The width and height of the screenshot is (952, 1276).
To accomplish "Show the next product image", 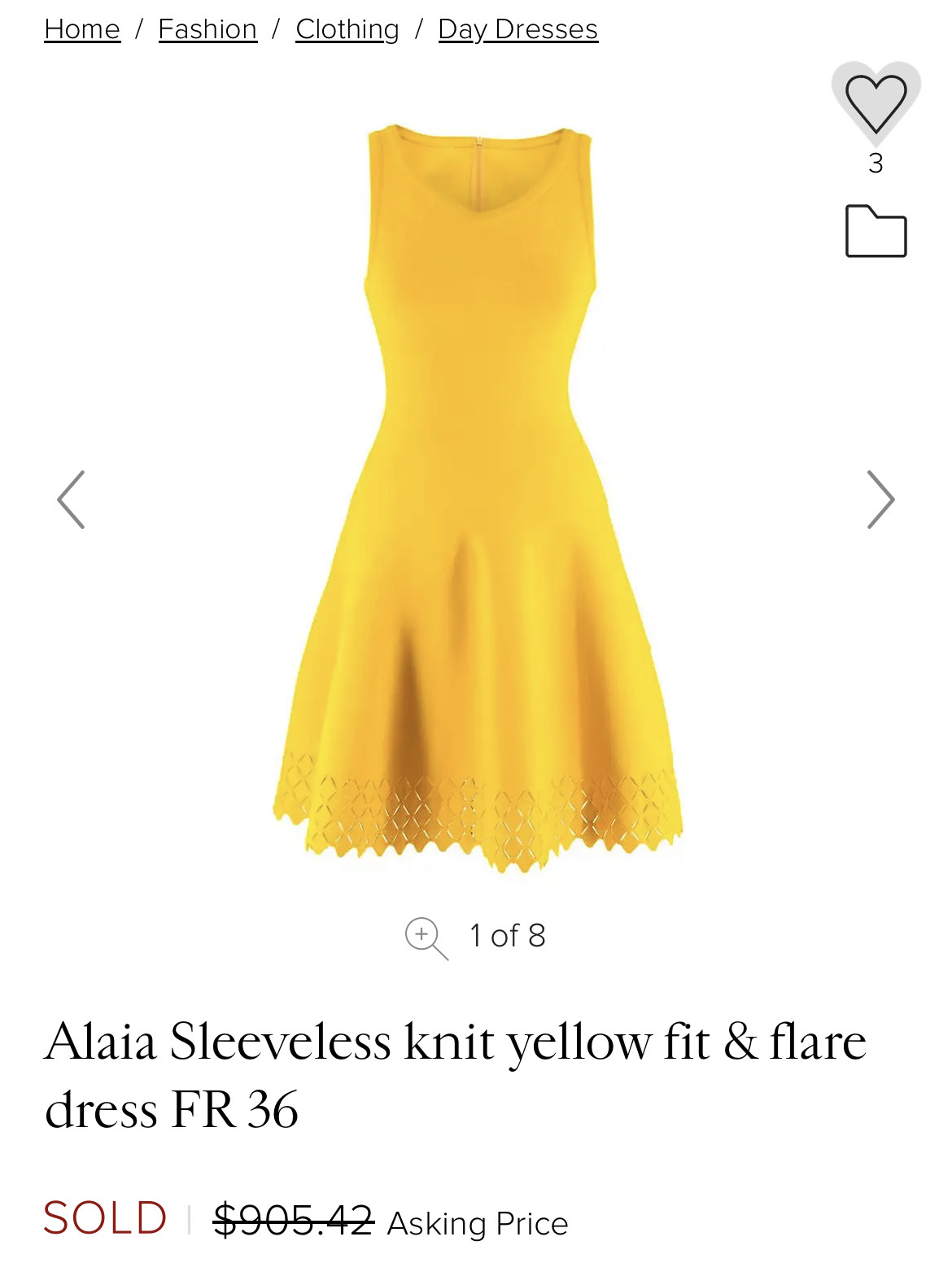I will coord(880,500).
